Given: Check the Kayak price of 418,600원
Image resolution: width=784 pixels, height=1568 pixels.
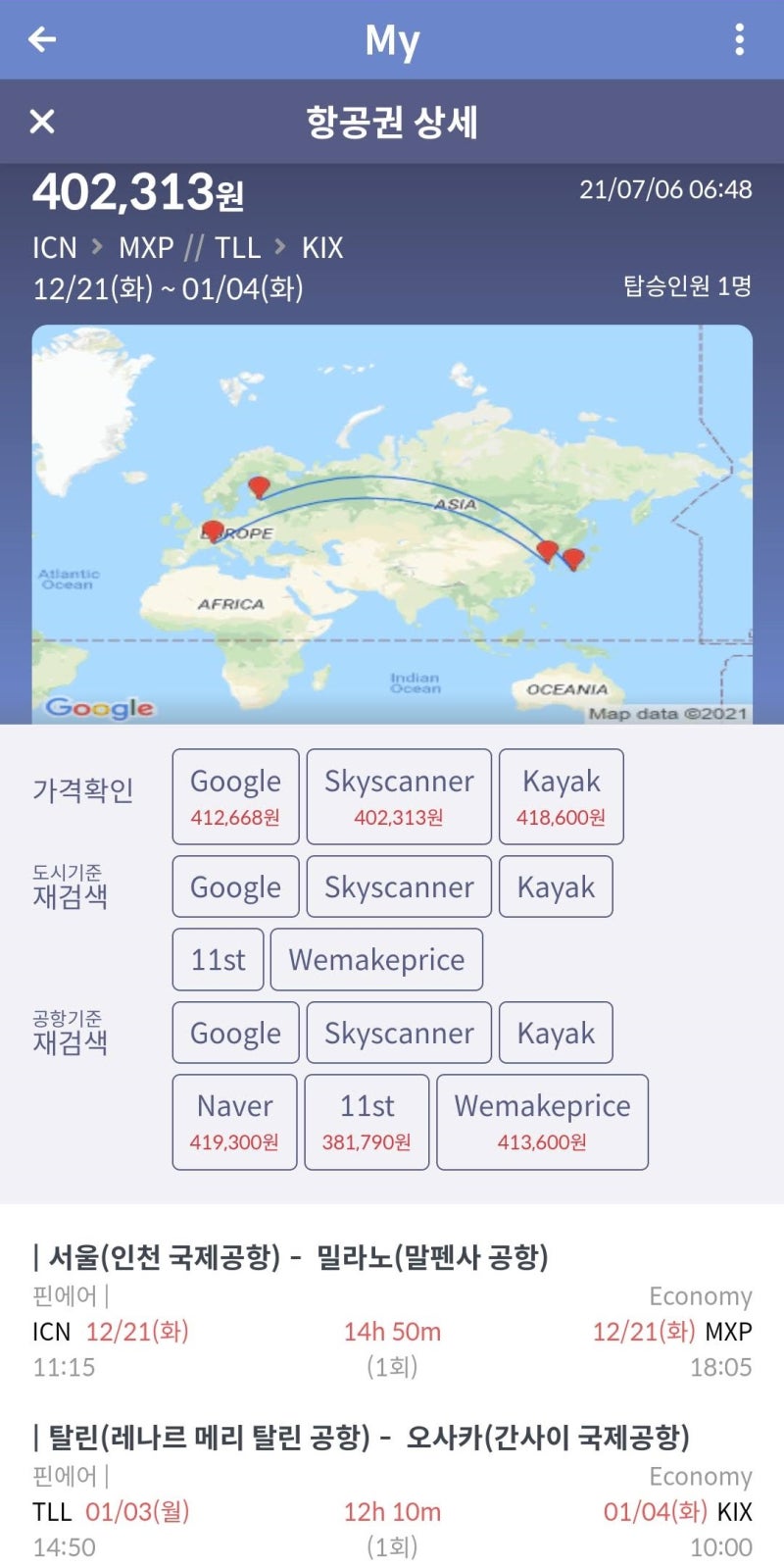Looking at the screenshot, I should pyautogui.click(x=562, y=796).
